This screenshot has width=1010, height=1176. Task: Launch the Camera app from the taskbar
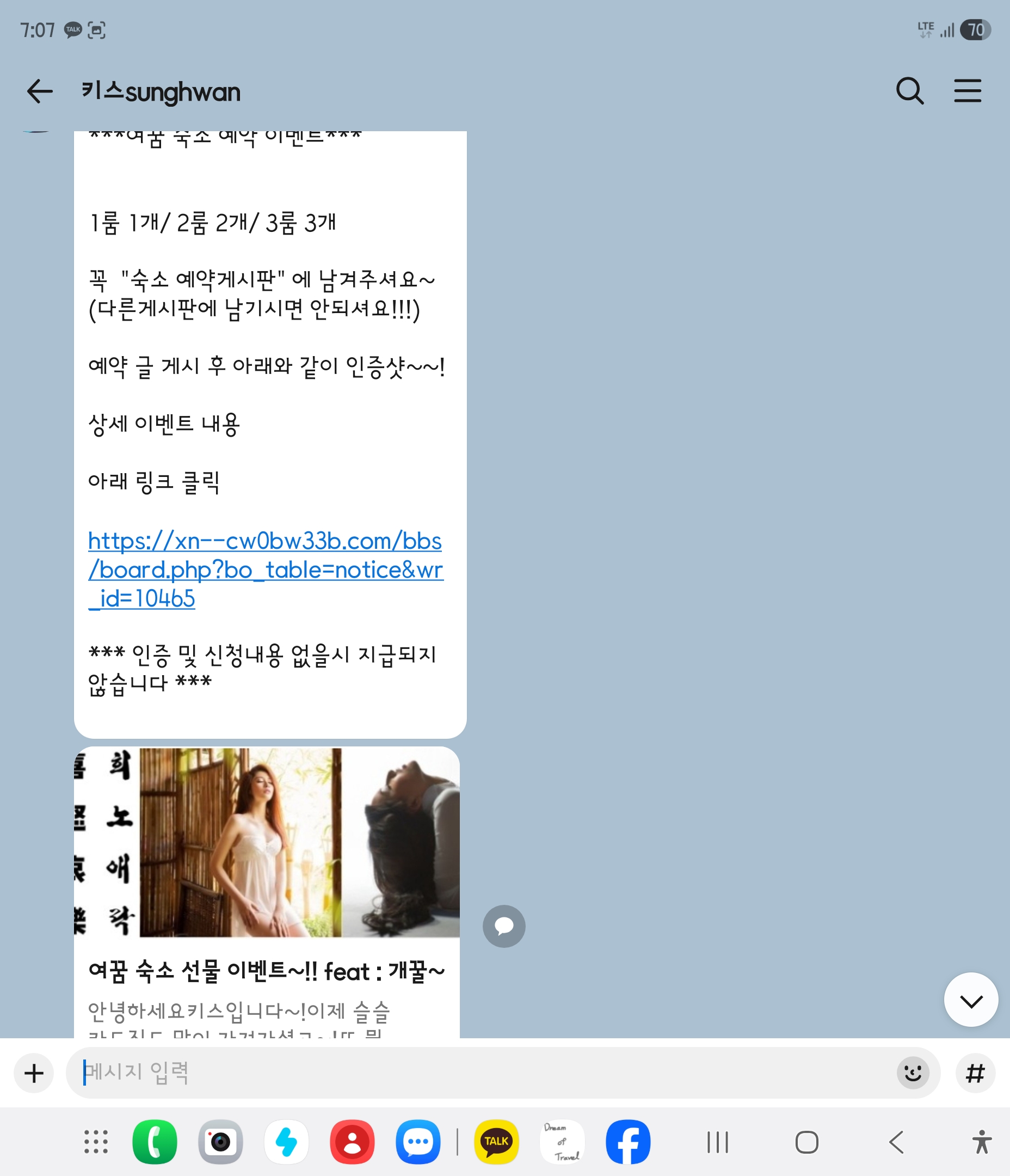click(x=220, y=1141)
